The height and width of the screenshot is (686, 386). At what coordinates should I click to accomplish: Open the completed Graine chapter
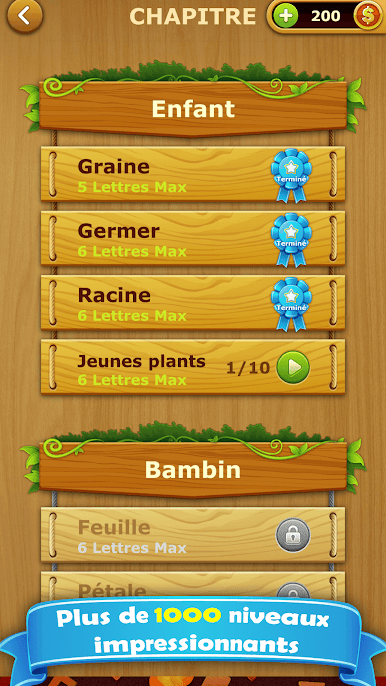coord(193,174)
